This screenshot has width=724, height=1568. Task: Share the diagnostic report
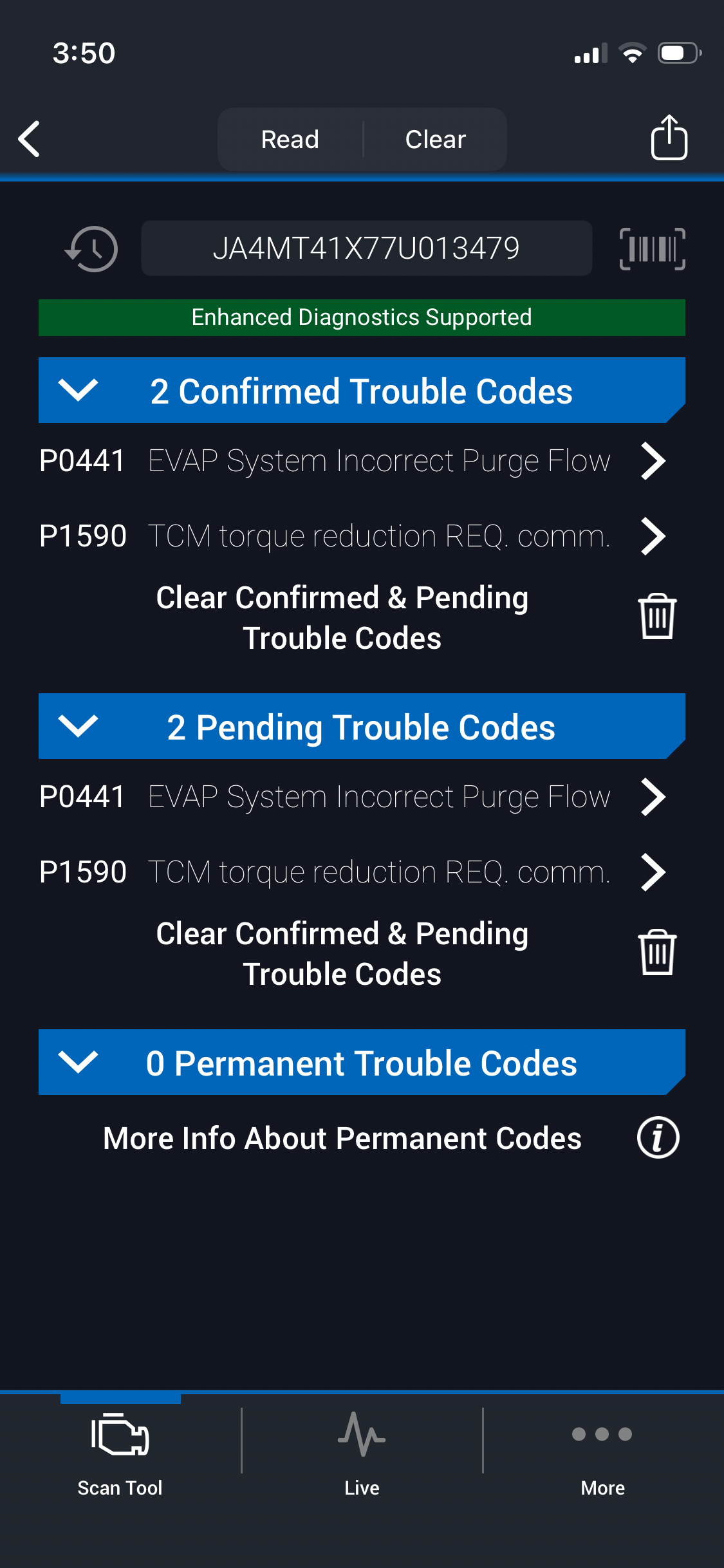[669, 138]
